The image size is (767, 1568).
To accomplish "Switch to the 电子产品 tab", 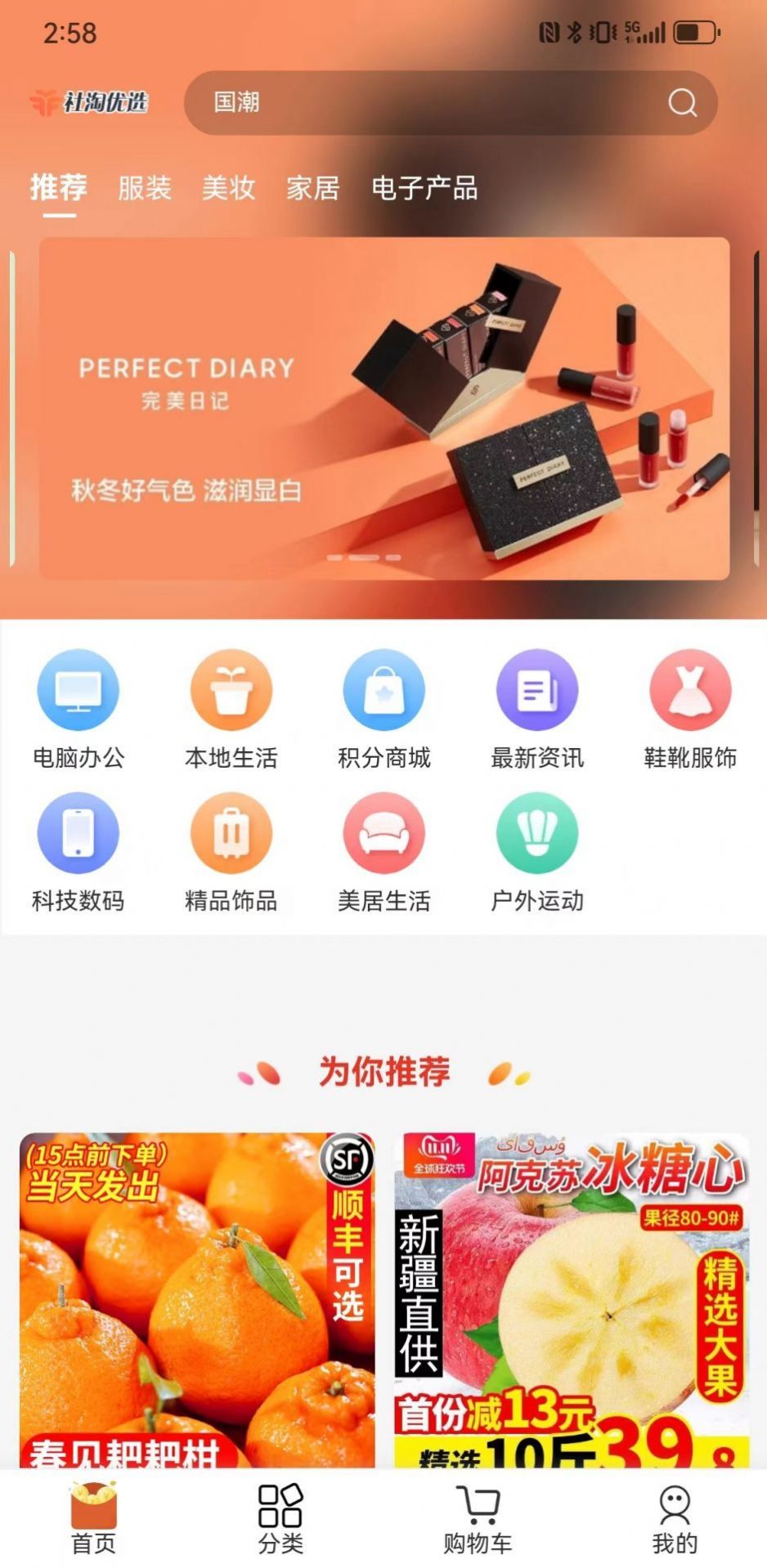I will [425, 189].
